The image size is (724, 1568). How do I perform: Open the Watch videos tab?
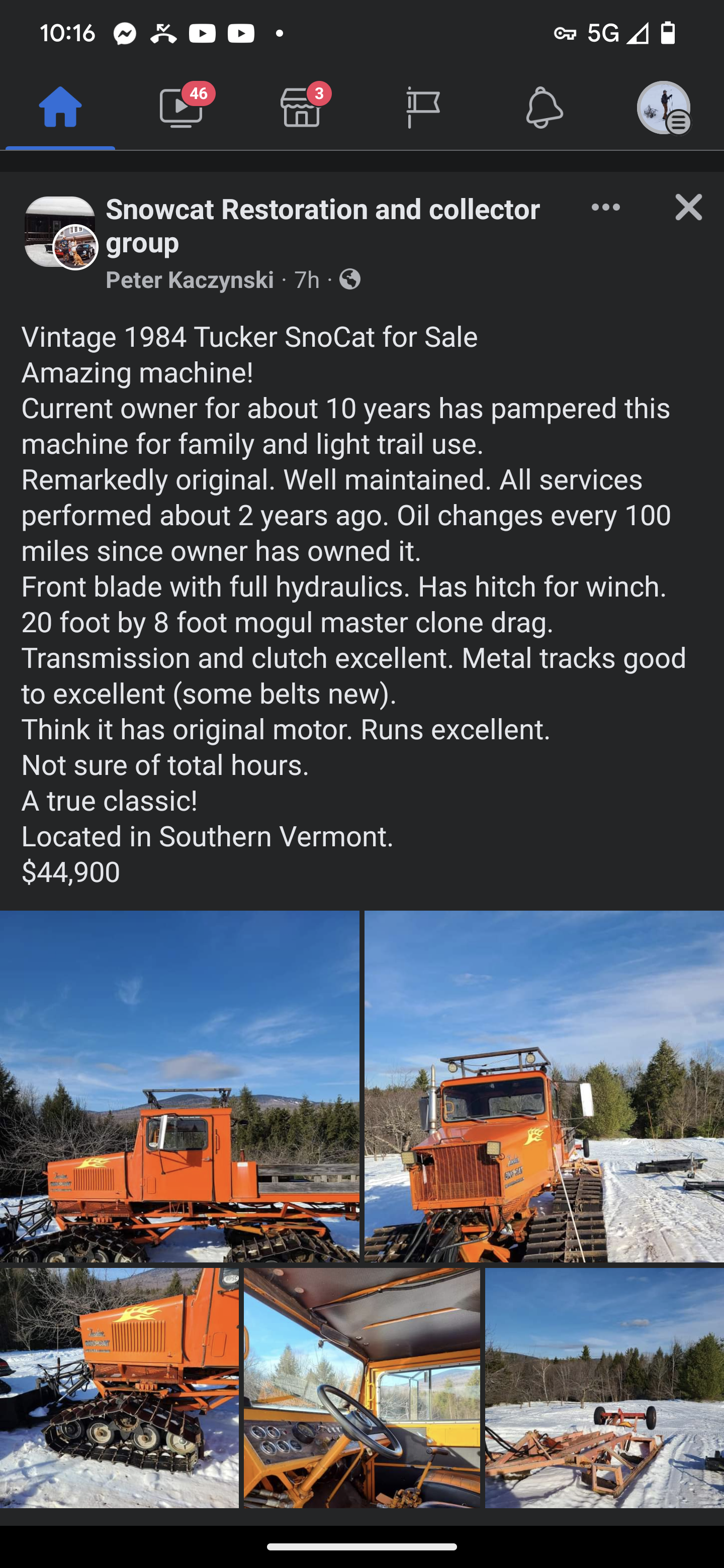pos(181,109)
